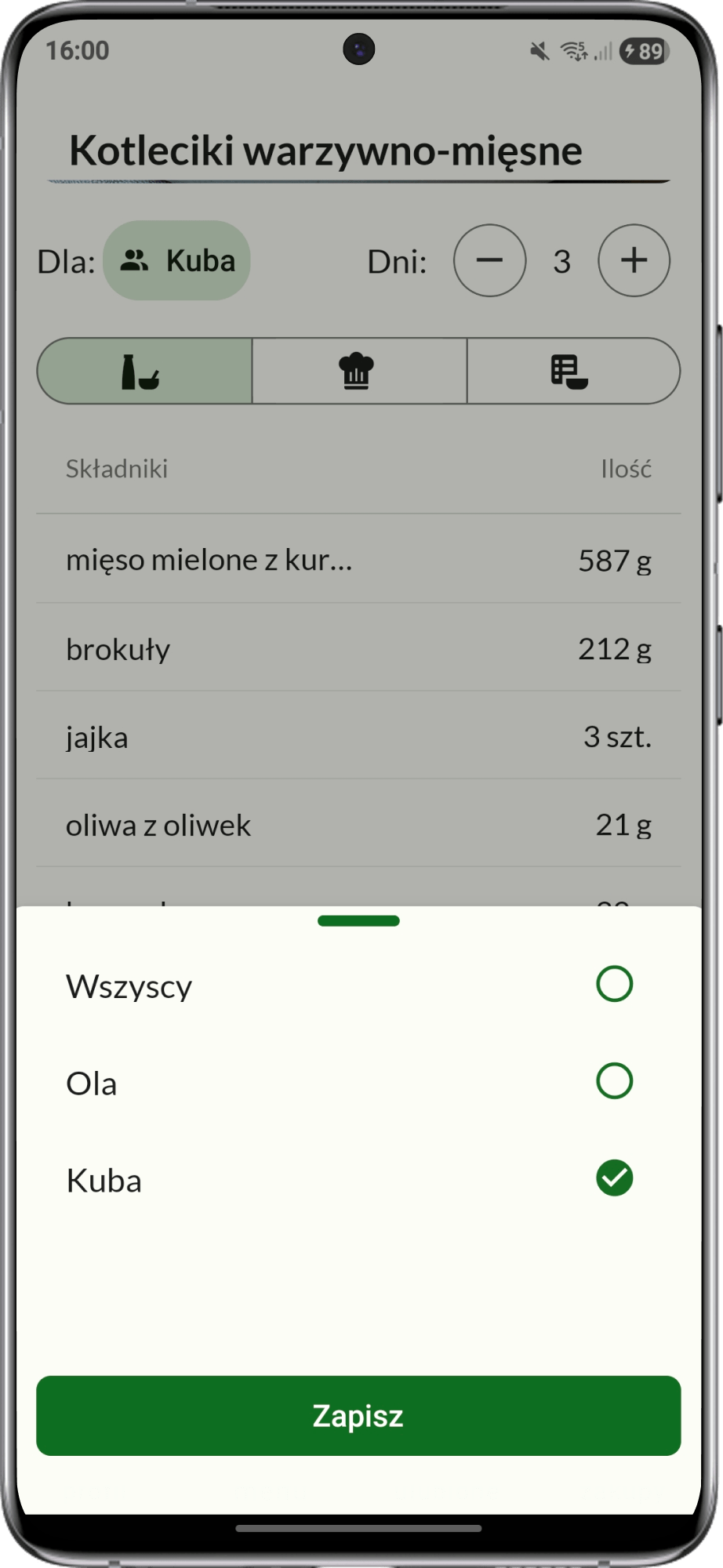Select the ingredients mortar-and-bottle tab icon

pyautogui.click(x=144, y=371)
